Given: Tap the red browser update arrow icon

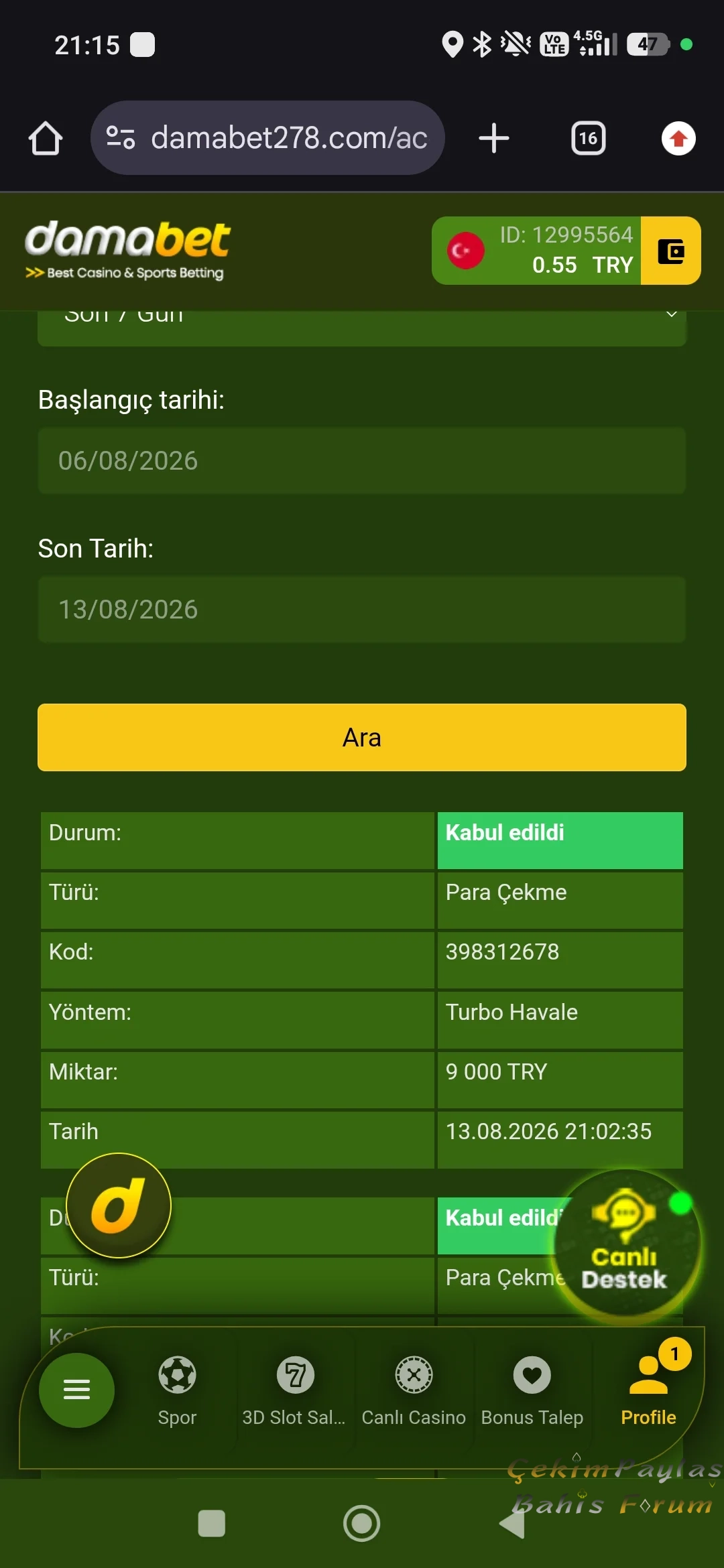Looking at the screenshot, I should point(678,138).
